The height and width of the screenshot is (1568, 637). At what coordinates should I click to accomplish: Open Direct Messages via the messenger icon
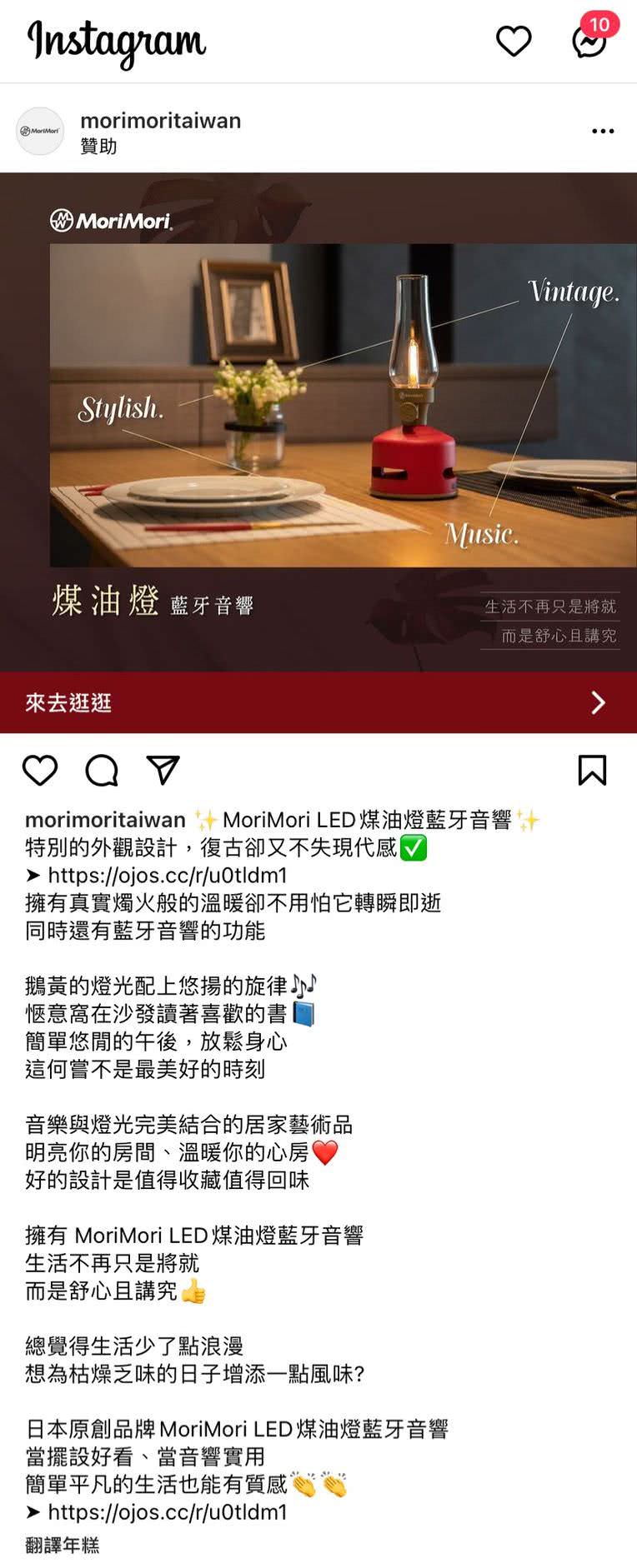[589, 42]
